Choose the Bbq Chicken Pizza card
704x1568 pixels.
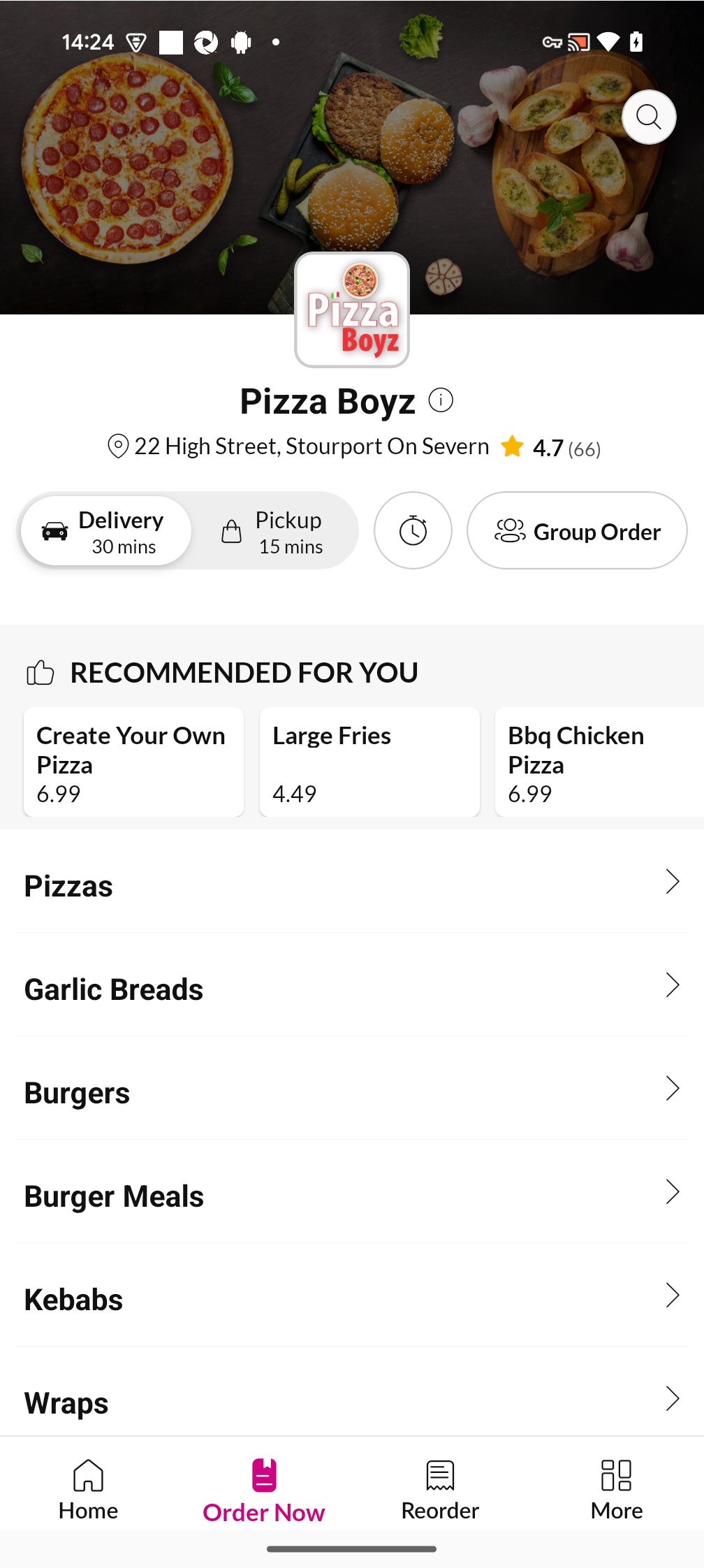[598, 762]
